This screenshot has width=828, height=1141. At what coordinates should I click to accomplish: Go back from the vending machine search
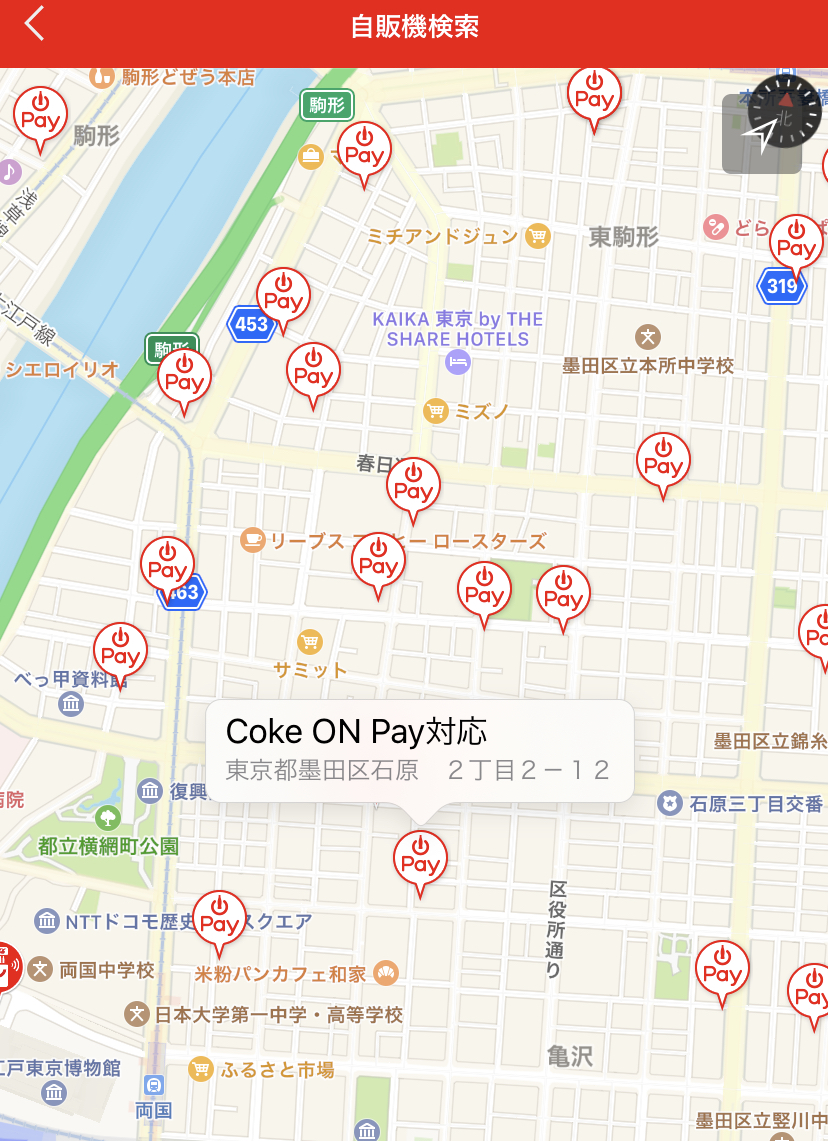[35, 24]
